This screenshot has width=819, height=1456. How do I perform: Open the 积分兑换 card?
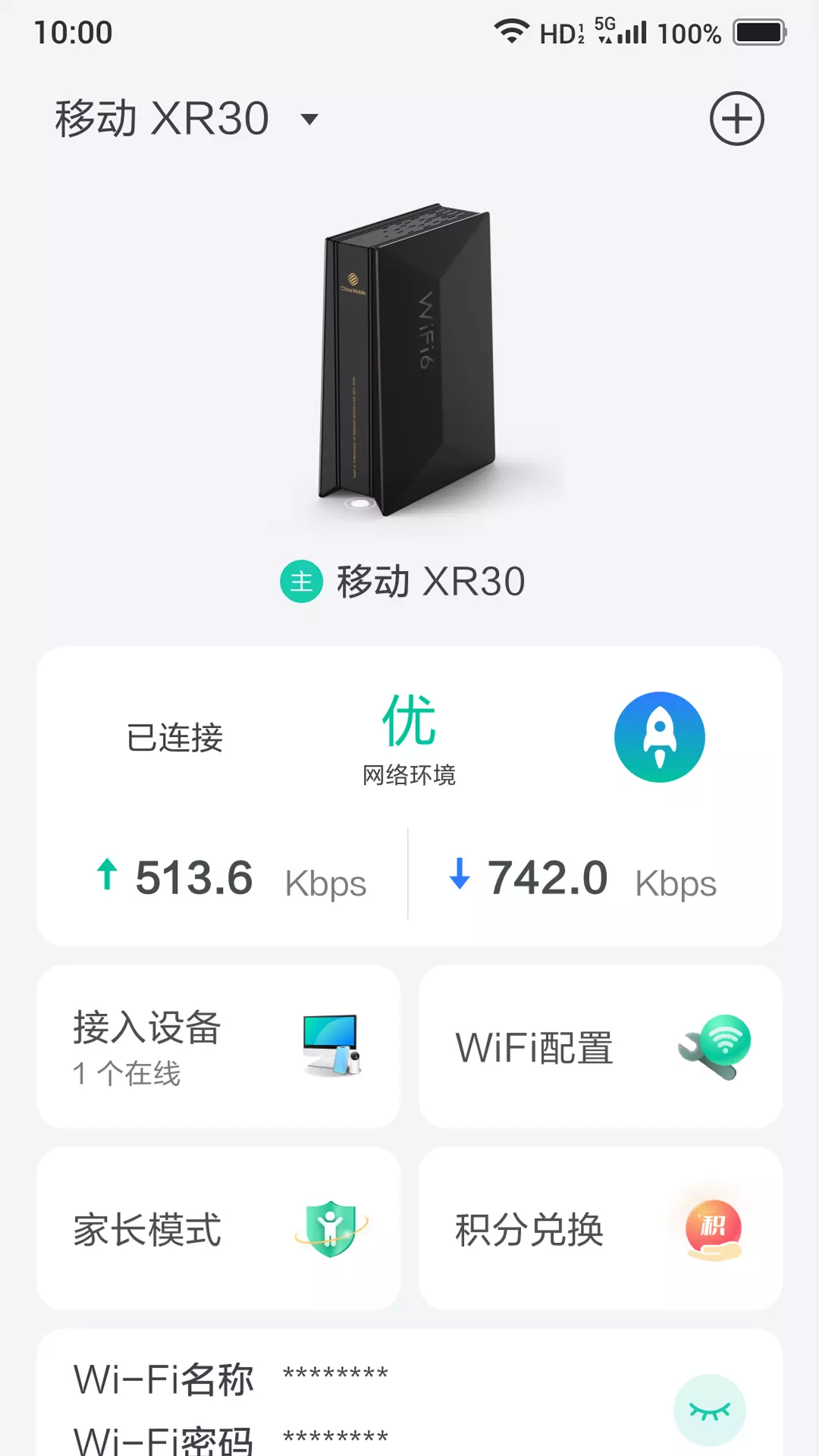coord(601,1228)
